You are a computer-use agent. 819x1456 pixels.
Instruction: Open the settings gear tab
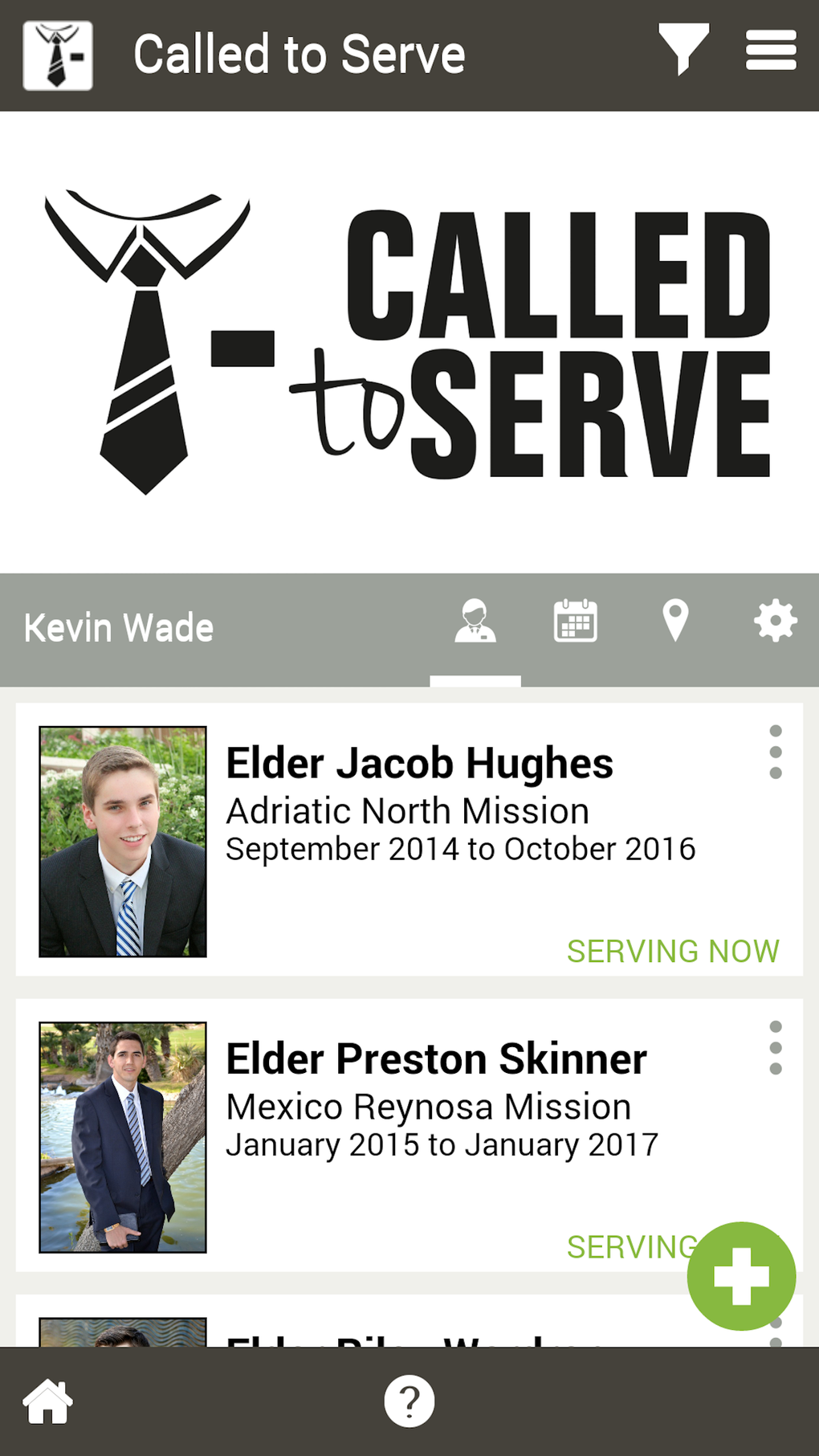[x=775, y=622]
